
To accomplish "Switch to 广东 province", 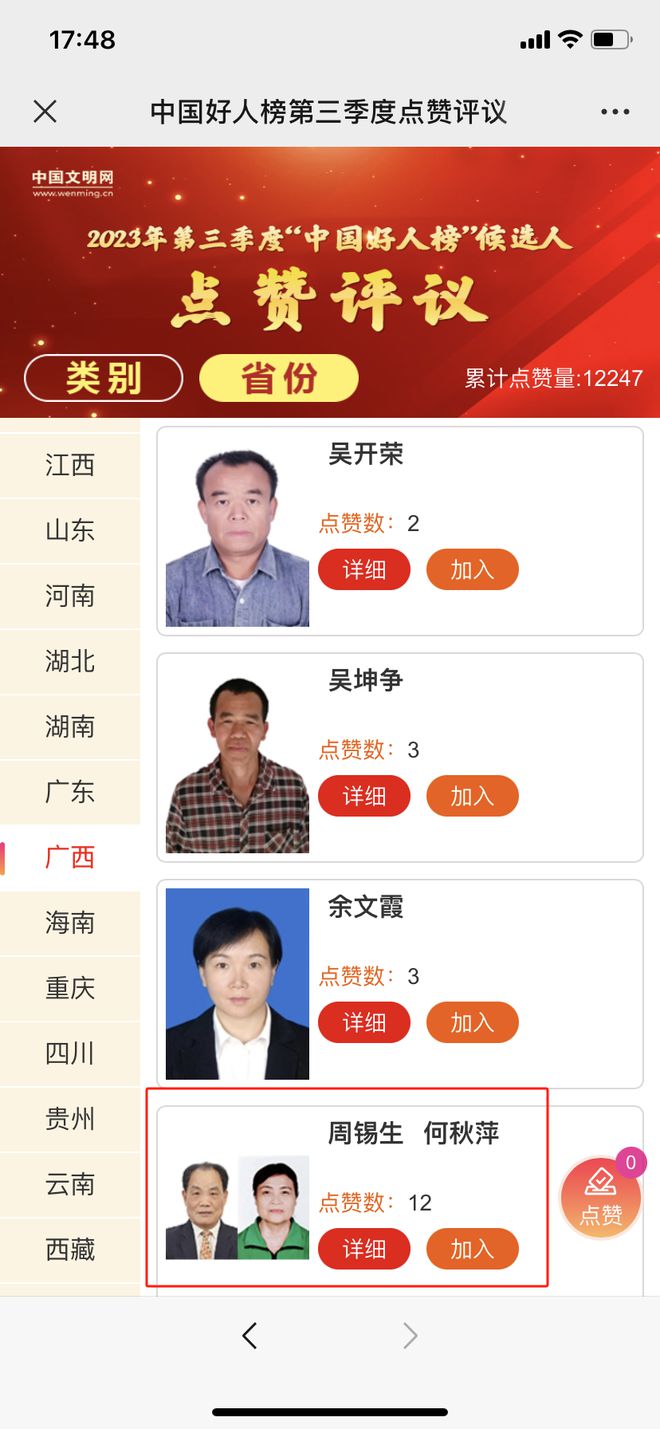I will 70,792.
